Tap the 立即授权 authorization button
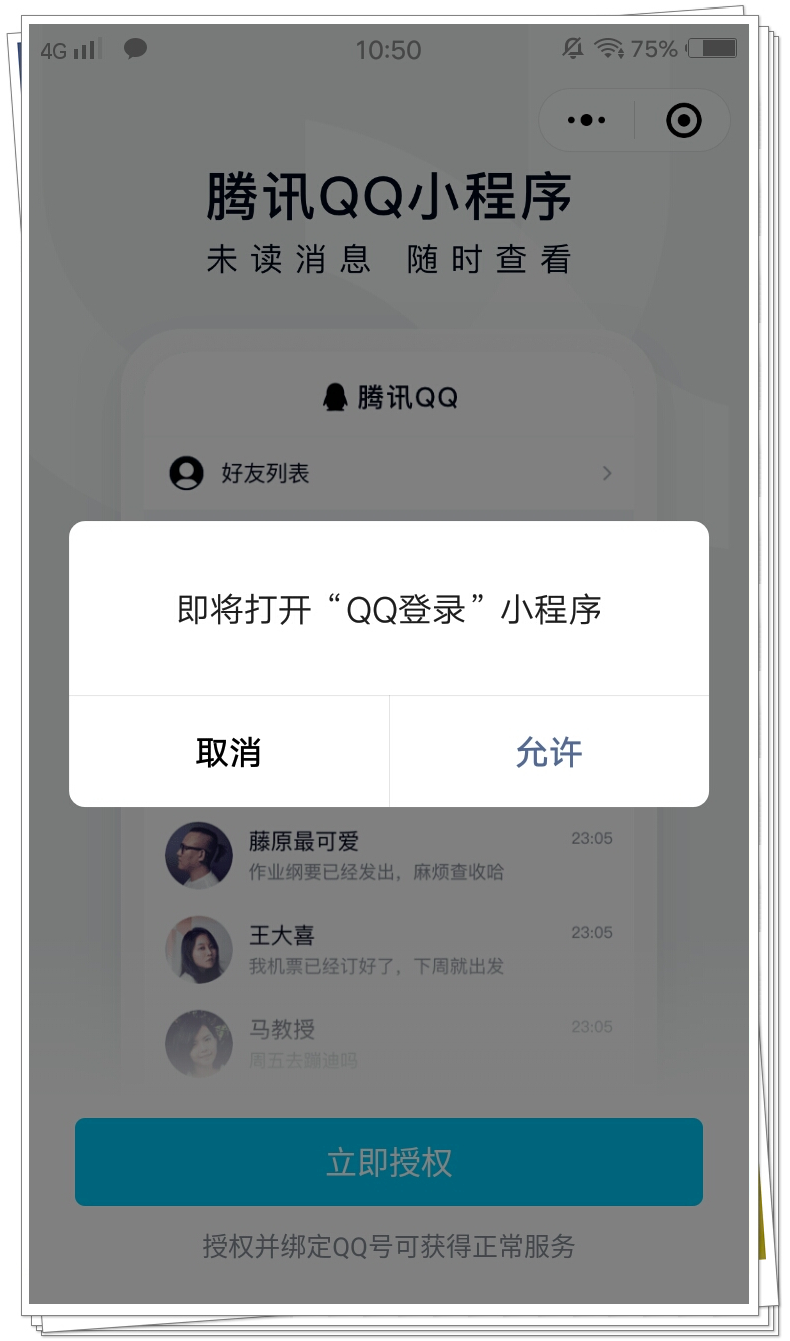 (x=389, y=1162)
